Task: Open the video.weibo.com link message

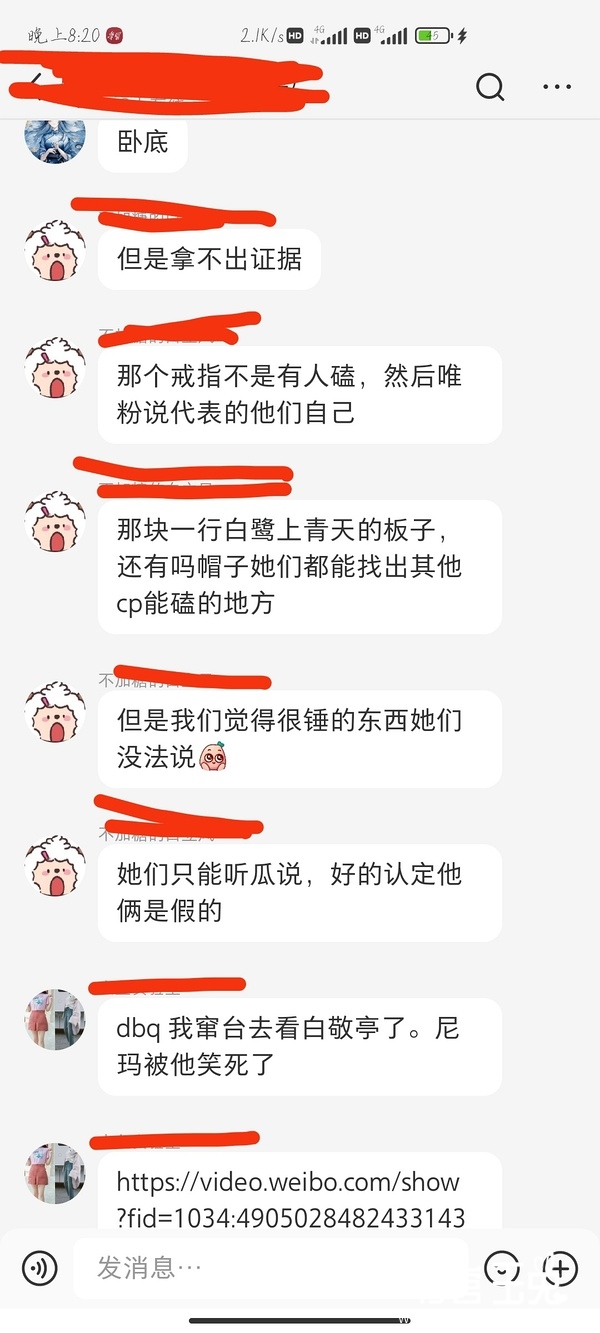Action: tap(290, 1198)
